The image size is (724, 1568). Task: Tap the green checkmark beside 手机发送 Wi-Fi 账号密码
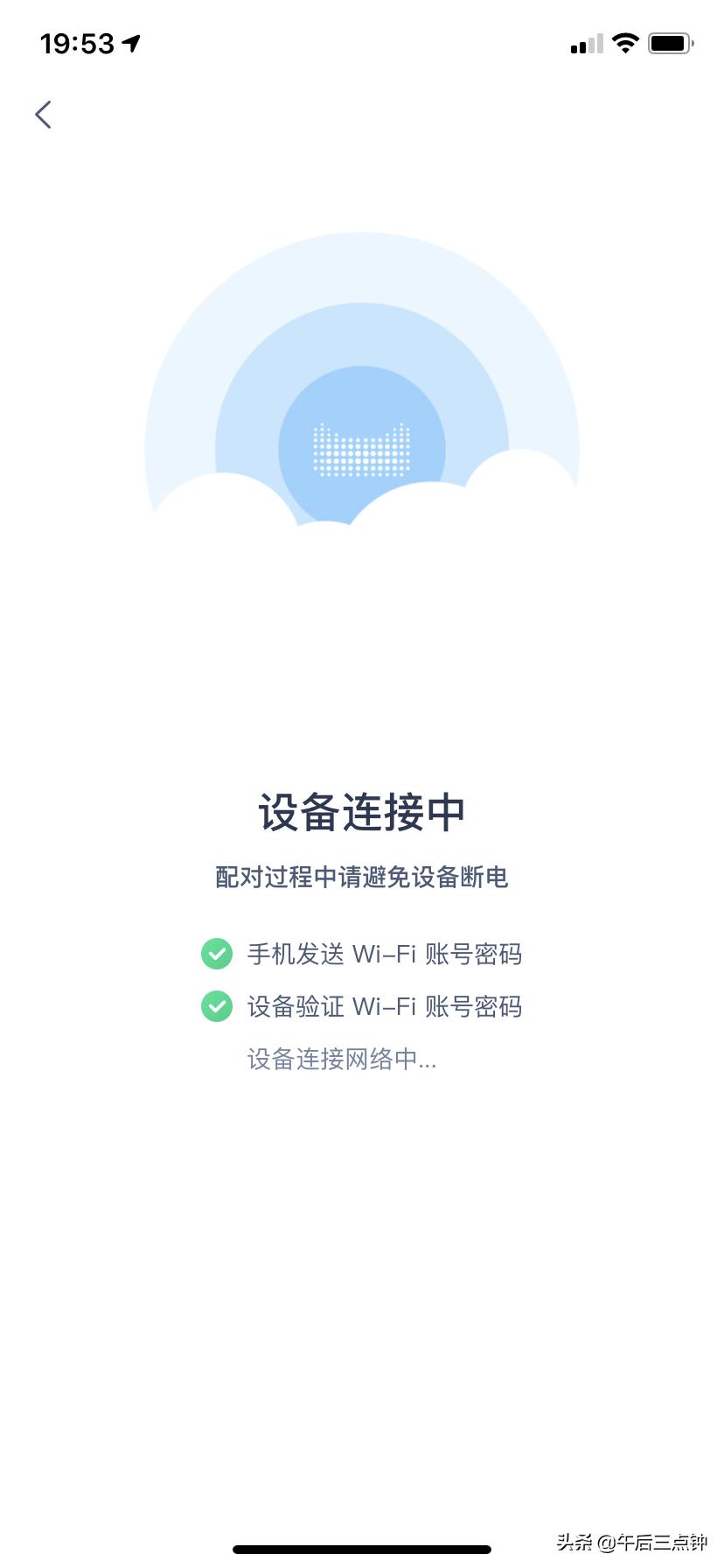[x=216, y=954]
